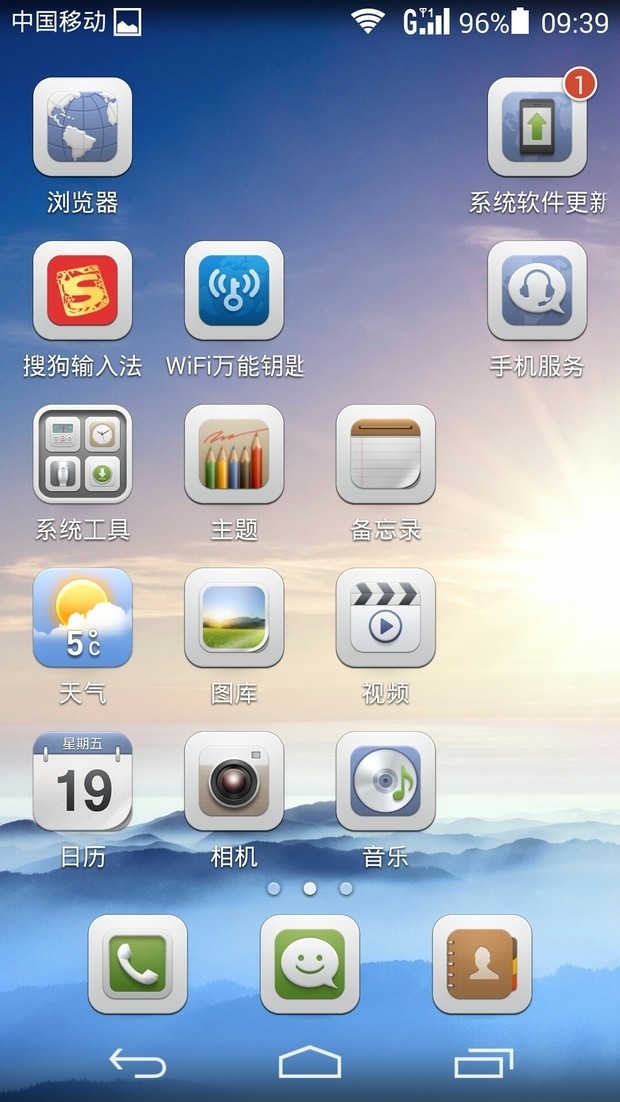The width and height of the screenshot is (620, 1102).
Task: Open the 主题 themes app
Action: [x=234, y=454]
